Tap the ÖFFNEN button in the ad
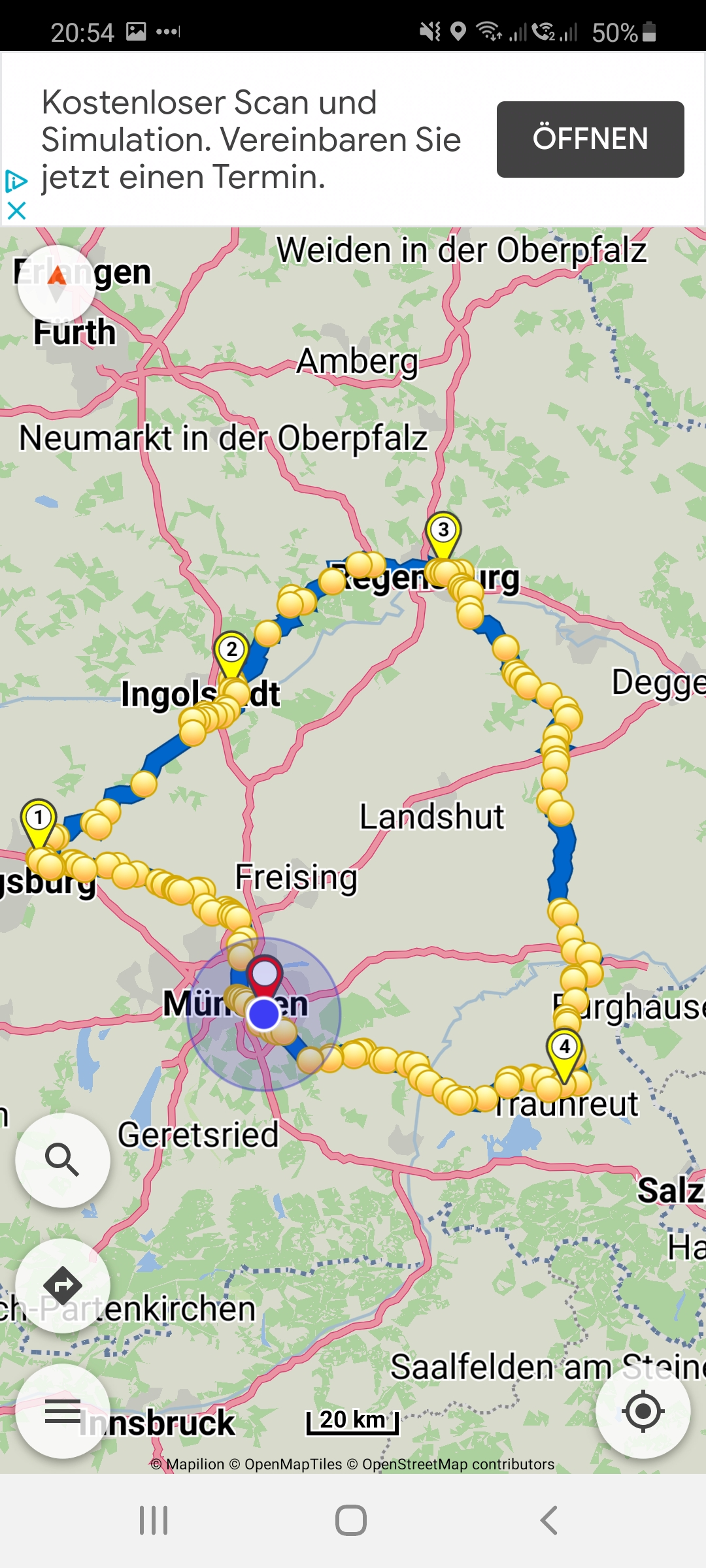 tap(590, 139)
